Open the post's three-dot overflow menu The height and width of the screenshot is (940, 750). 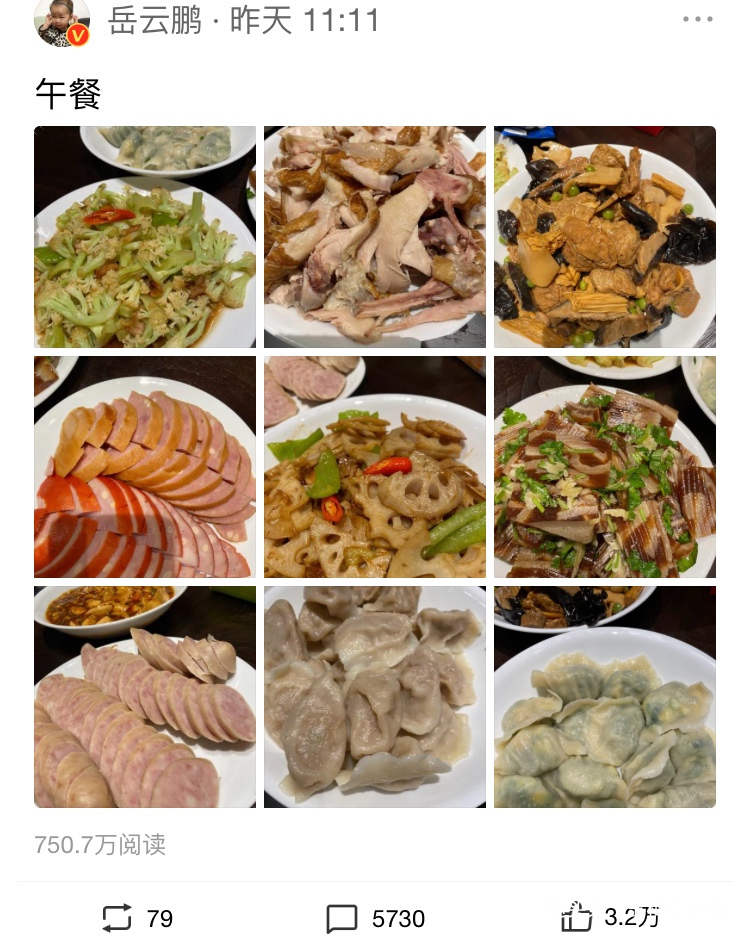pyautogui.click(x=698, y=20)
